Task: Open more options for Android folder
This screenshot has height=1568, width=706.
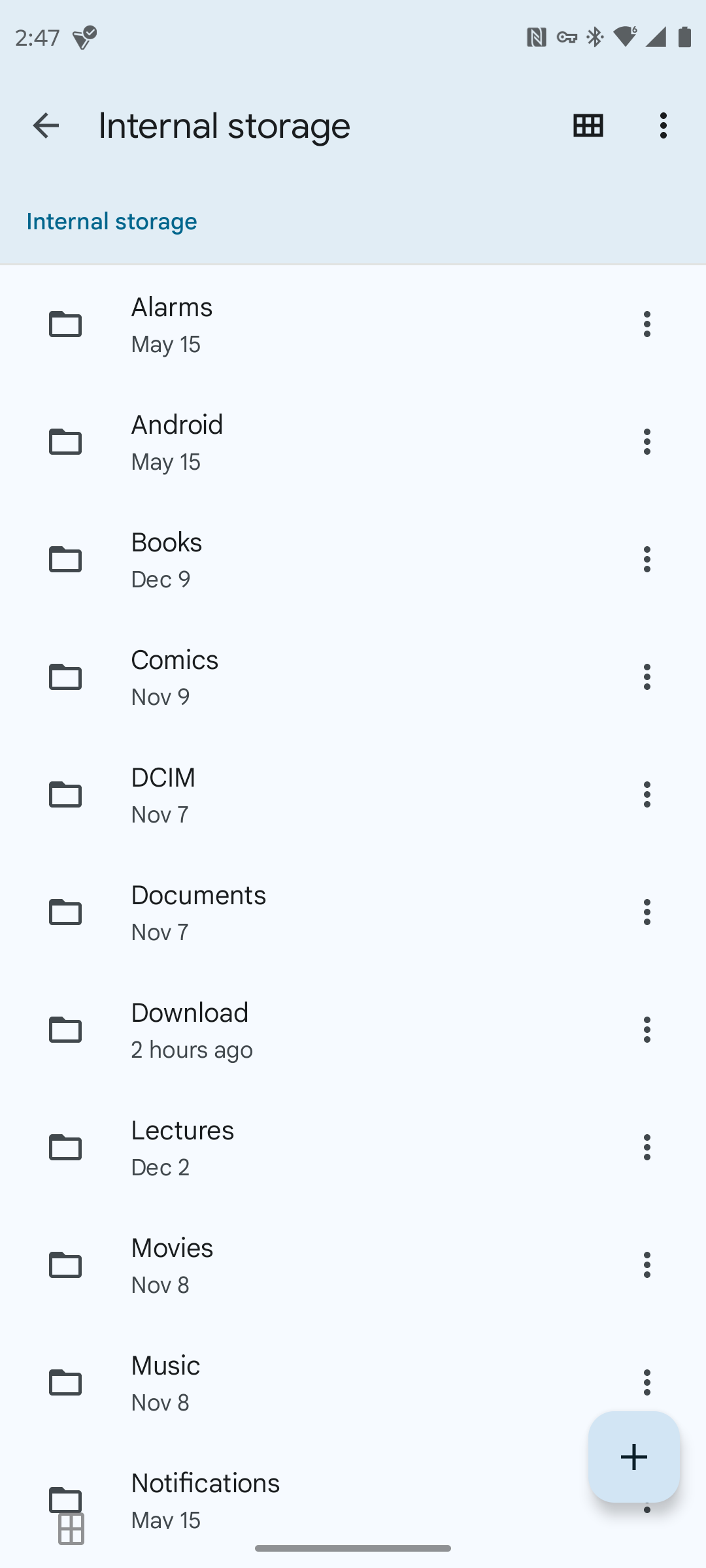Action: [x=647, y=442]
